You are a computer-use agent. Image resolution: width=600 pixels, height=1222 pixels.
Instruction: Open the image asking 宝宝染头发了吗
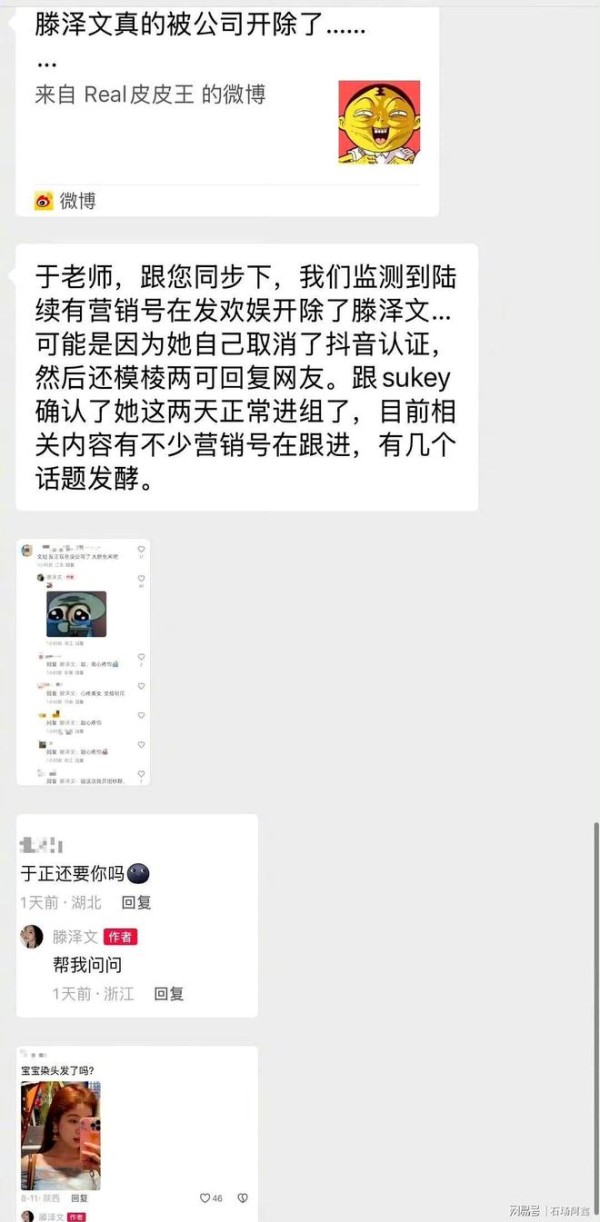pyautogui.click(x=137, y=1134)
